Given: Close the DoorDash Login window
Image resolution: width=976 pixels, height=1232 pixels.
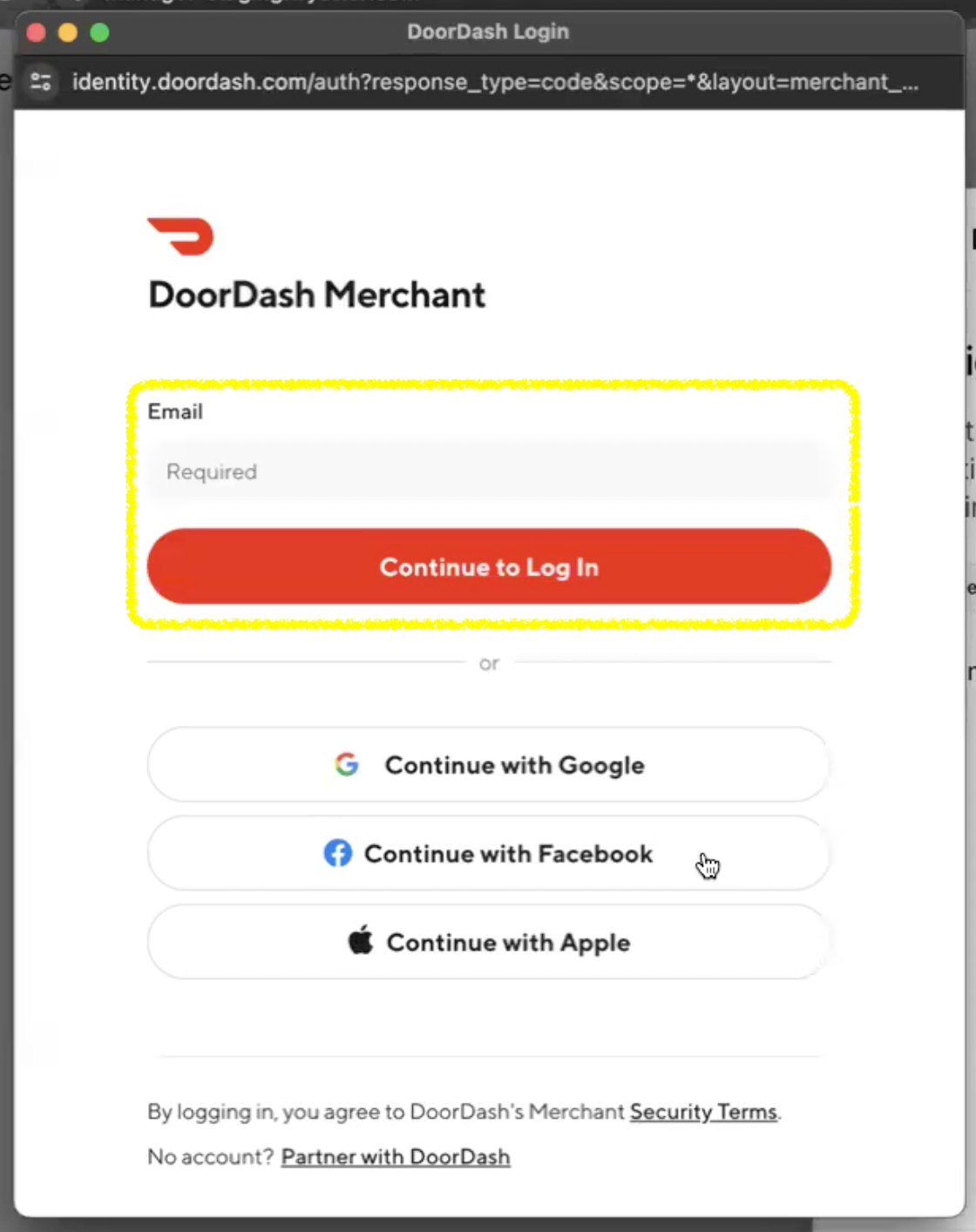Looking at the screenshot, I should click(37, 33).
